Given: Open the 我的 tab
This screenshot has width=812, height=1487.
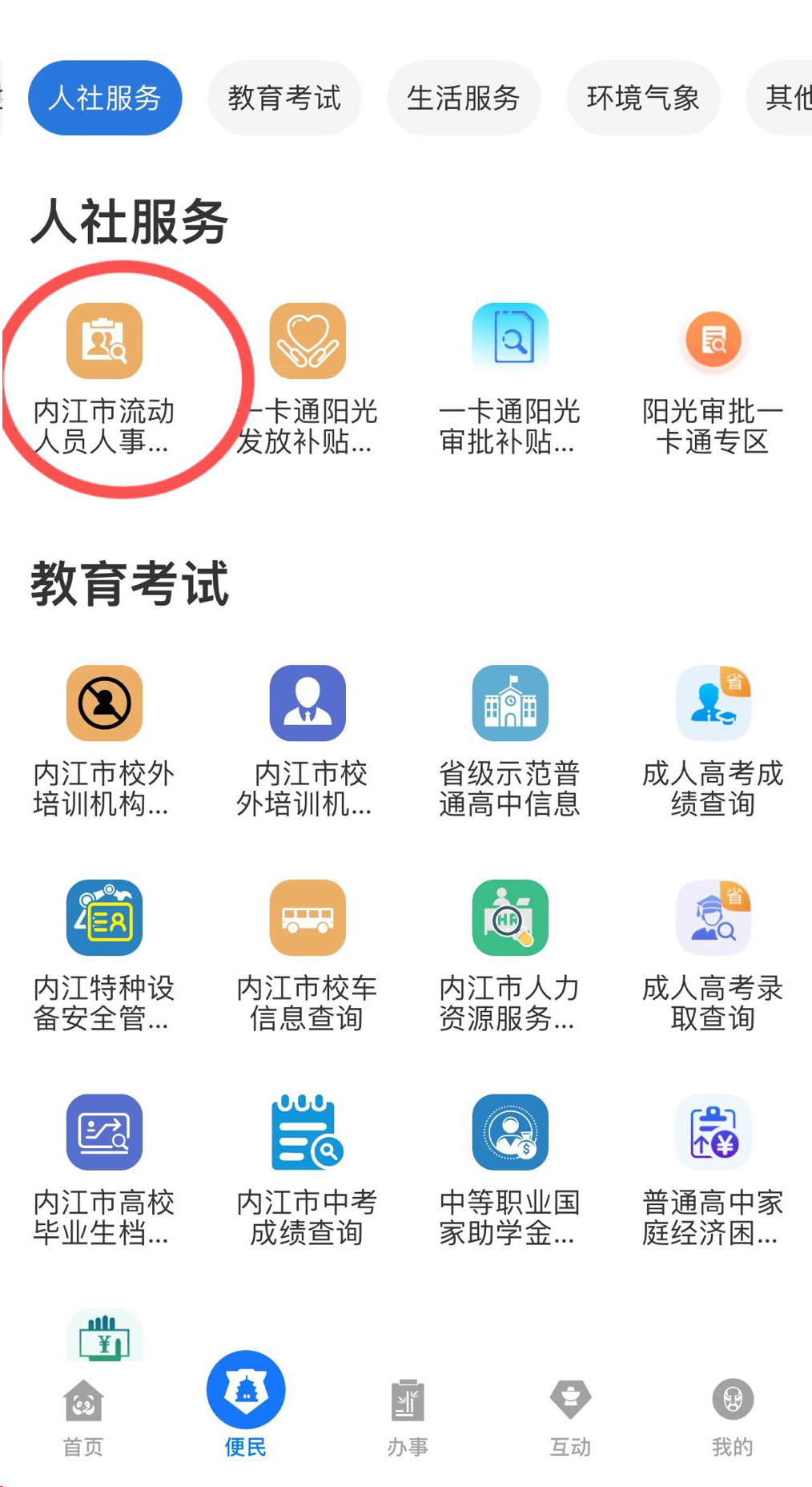Looking at the screenshot, I should click(732, 1416).
